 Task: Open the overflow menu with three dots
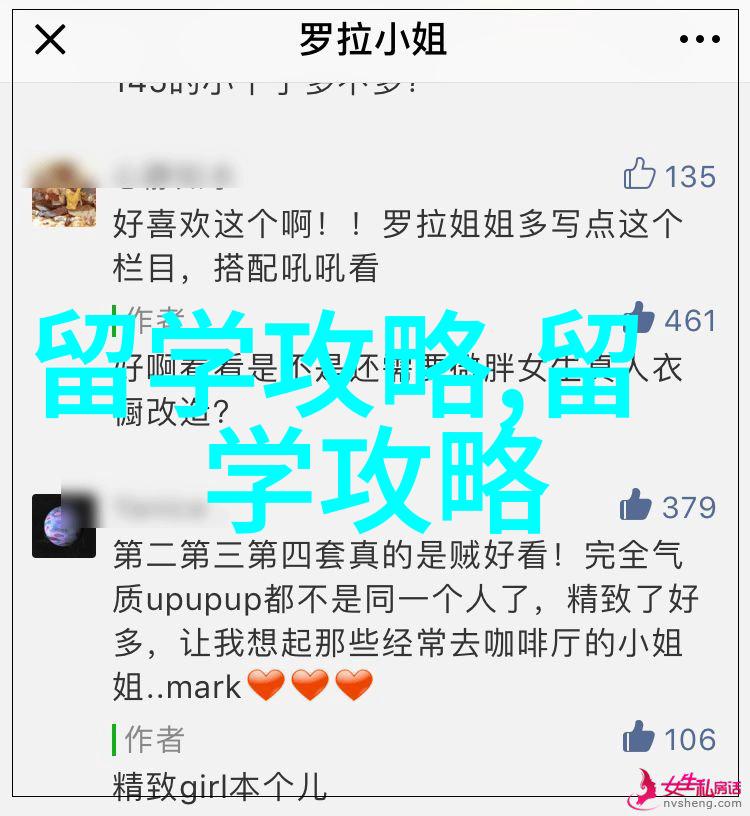point(700,41)
